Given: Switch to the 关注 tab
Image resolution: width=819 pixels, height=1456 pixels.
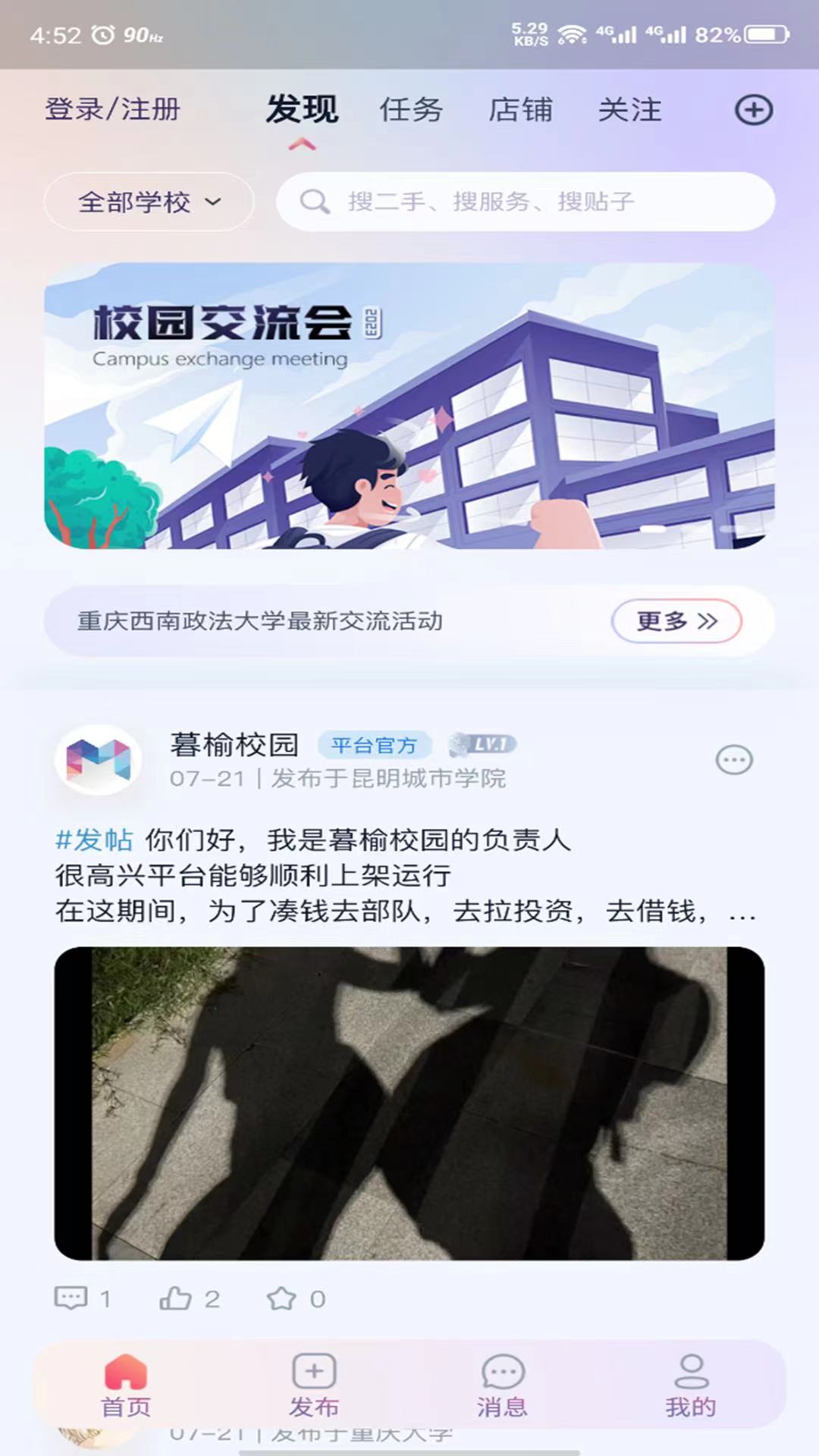Looking at the screenshot, I should point(629,109).
